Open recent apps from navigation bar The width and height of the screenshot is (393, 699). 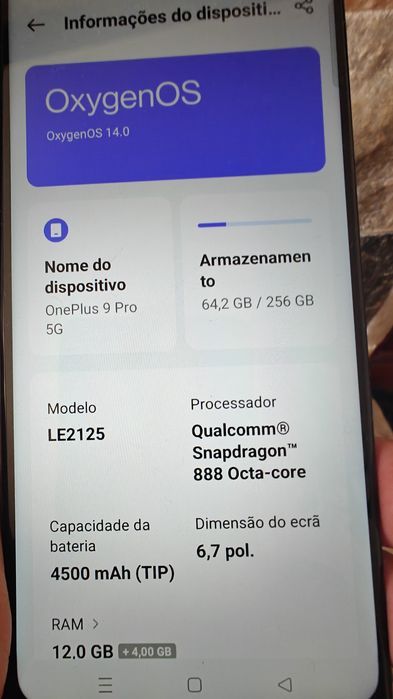pyautogui.click(x=105, y=685)
